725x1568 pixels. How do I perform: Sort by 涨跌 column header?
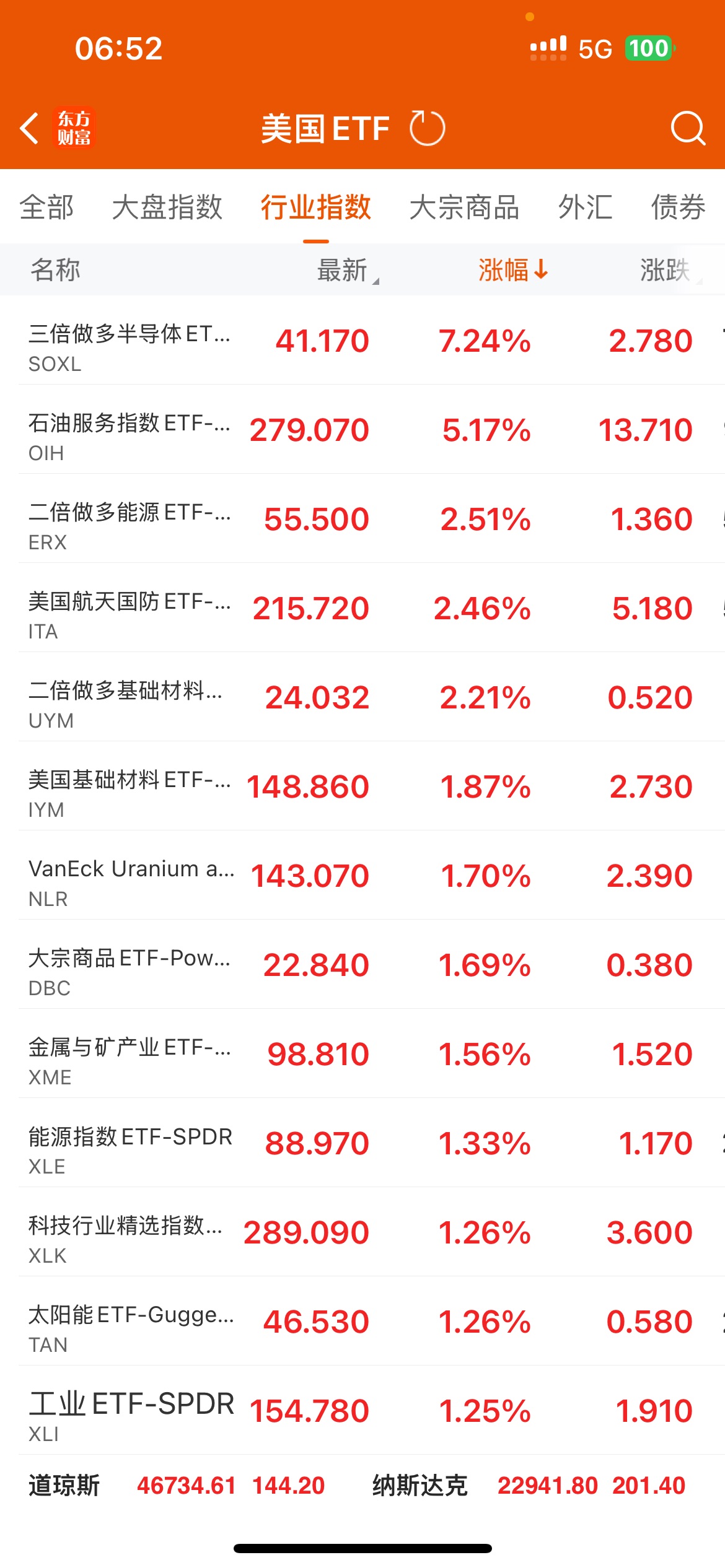click(x=665, y=270)
